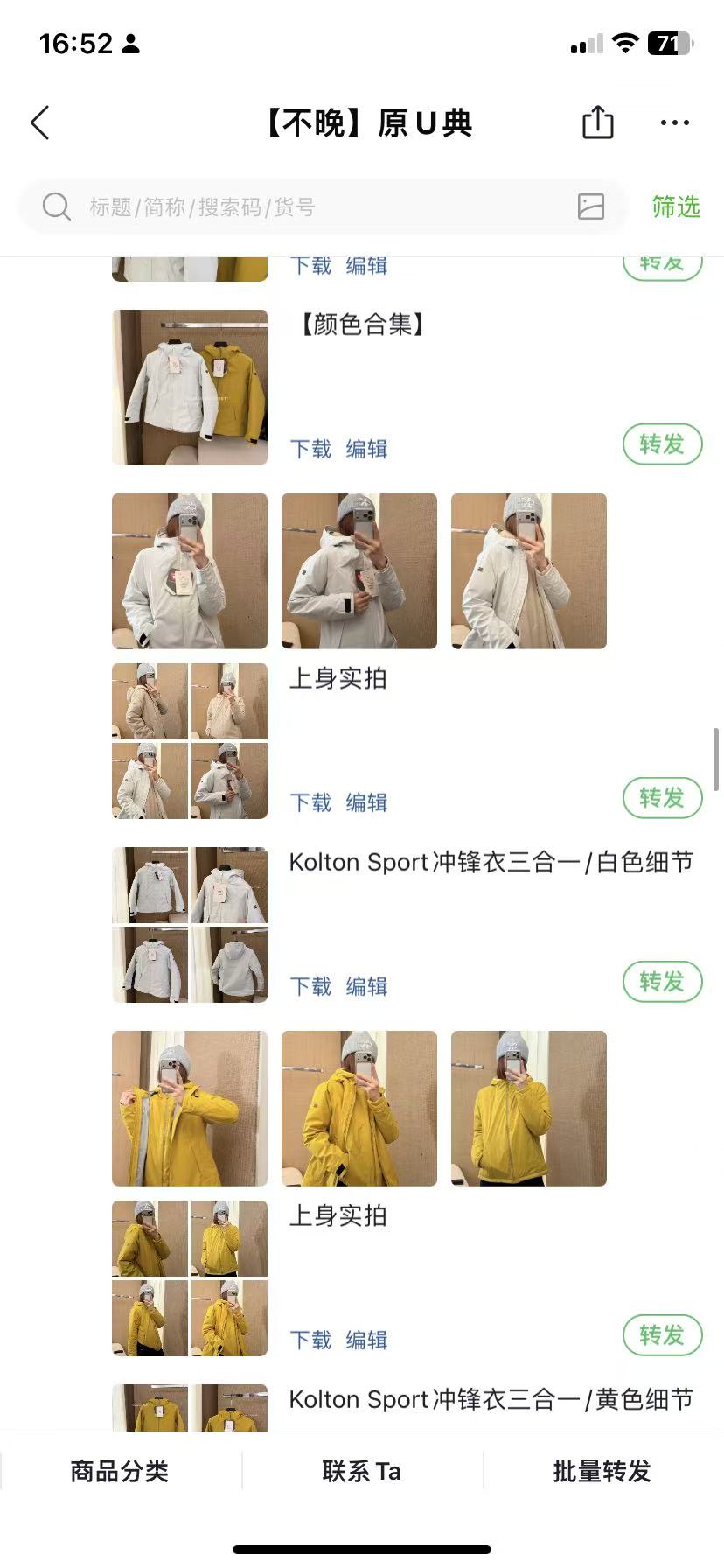Image resolution: width=724 pixels, height=1568 pixels.
Task: Download the Kolton Sport 白色细节 post
Action: pyautogui.click(x=310, y=987)
